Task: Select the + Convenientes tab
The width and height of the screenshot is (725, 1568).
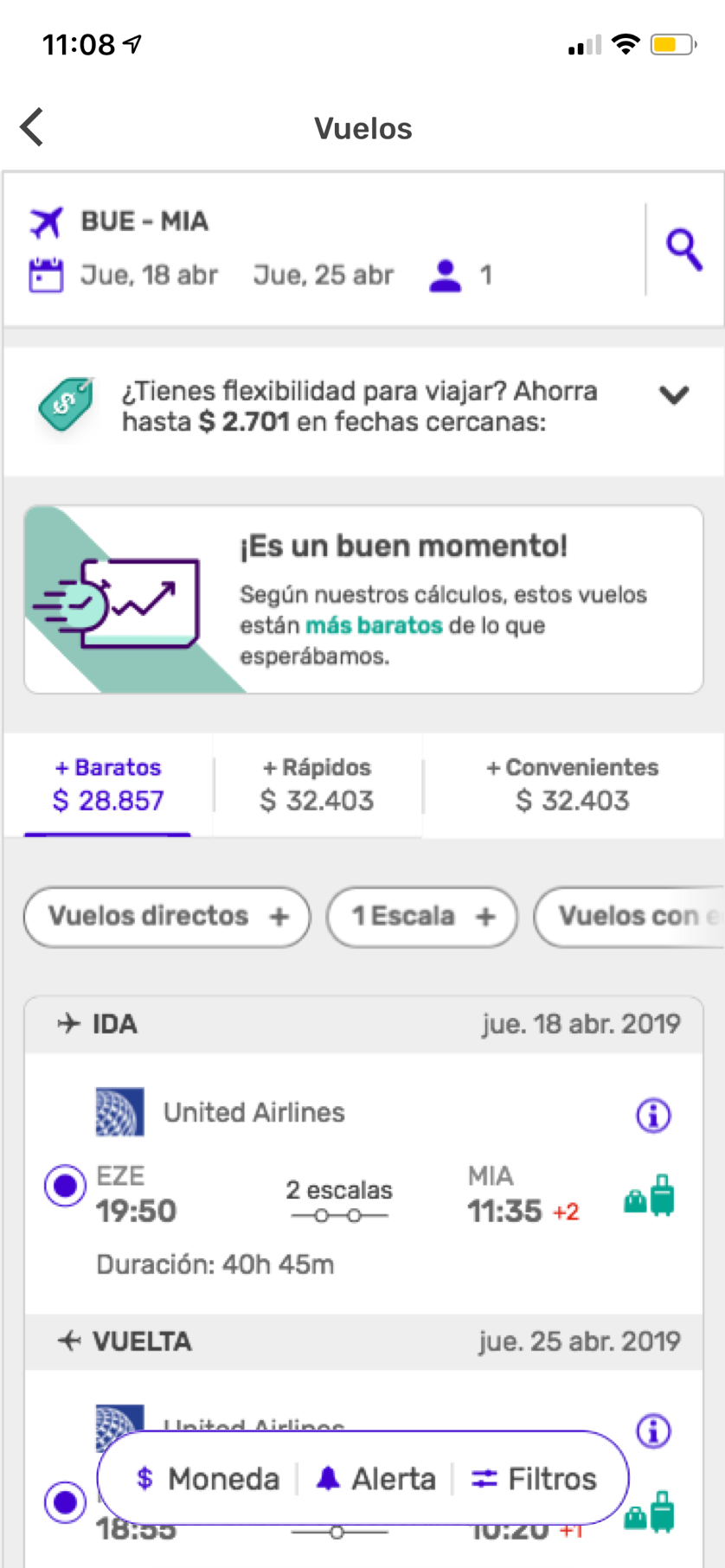Action: coord(572,784)
